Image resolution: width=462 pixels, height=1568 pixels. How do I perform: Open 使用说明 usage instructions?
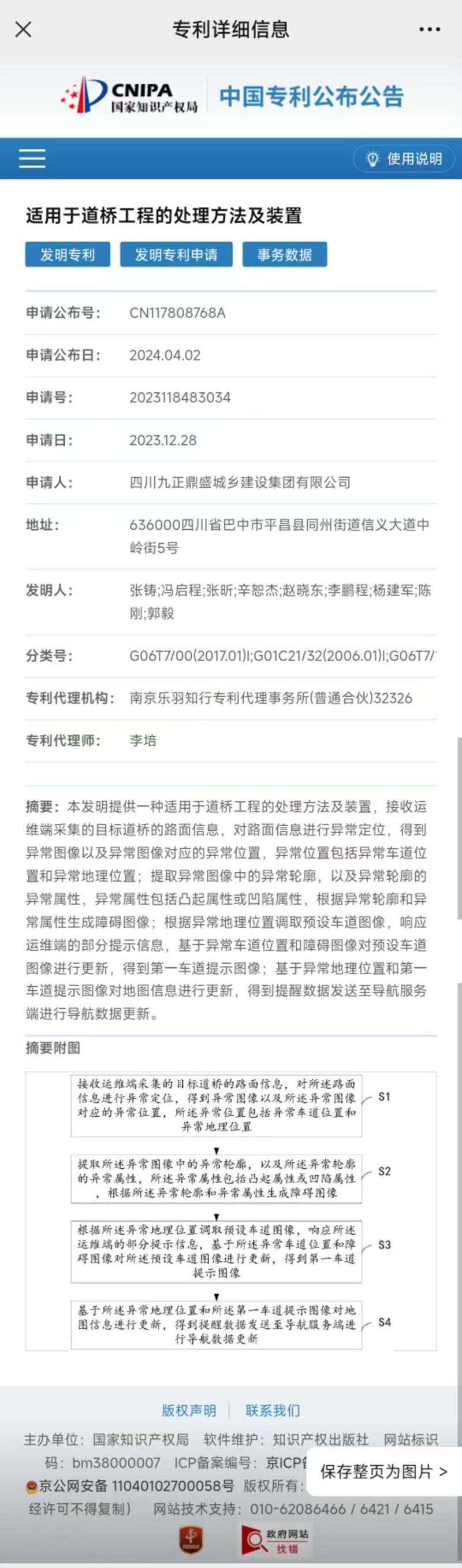(404, 159)
